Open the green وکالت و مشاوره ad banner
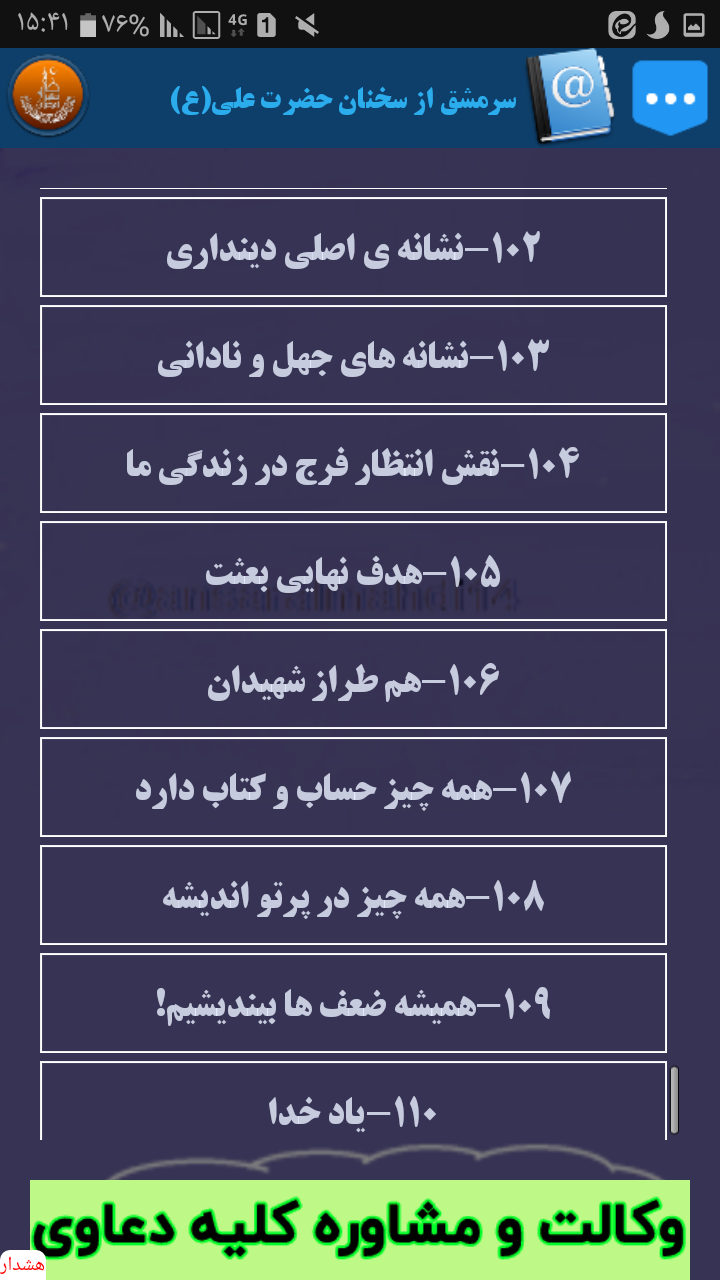 (x=360, y=1229)
